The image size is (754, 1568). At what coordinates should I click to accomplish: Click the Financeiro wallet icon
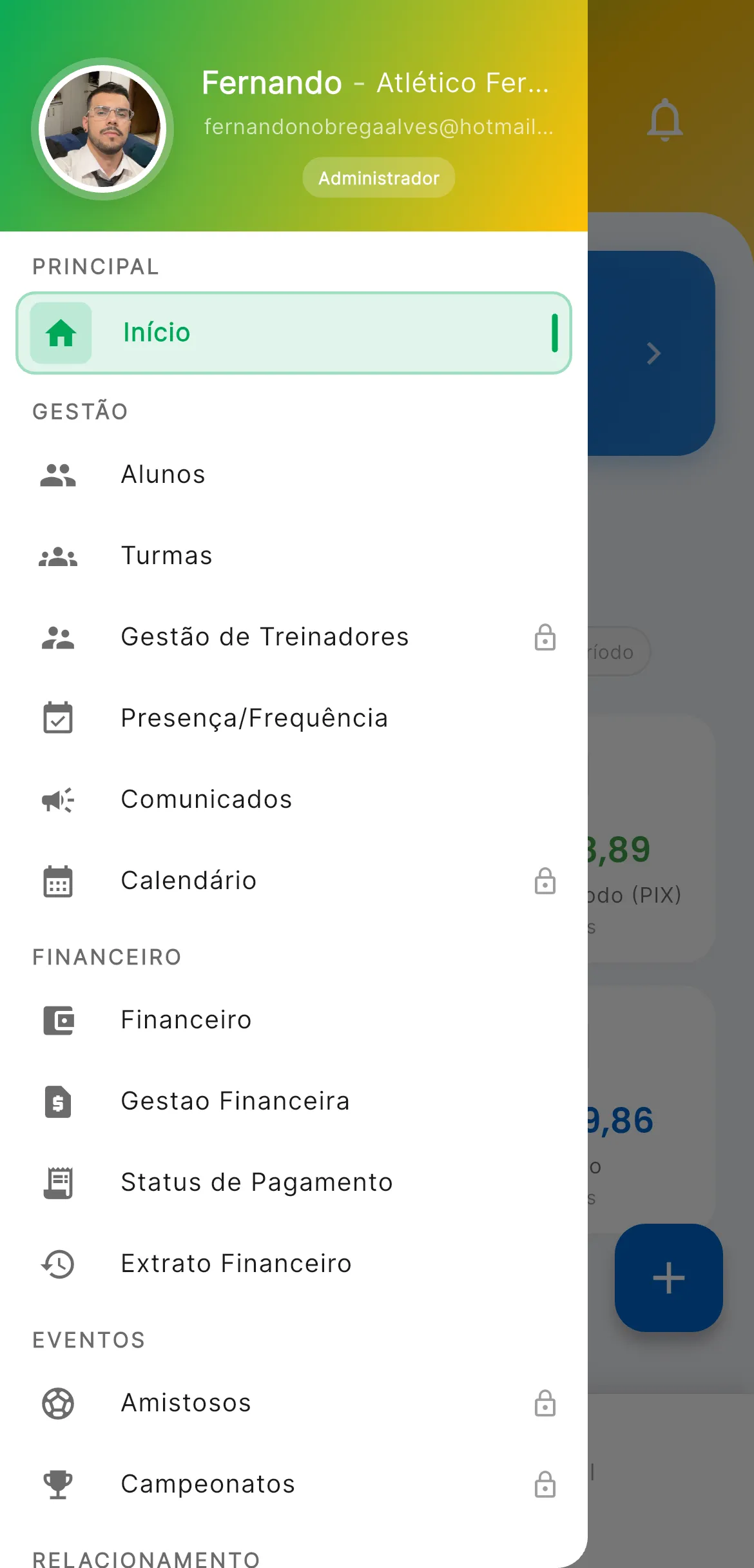(x=59, y=1021)
